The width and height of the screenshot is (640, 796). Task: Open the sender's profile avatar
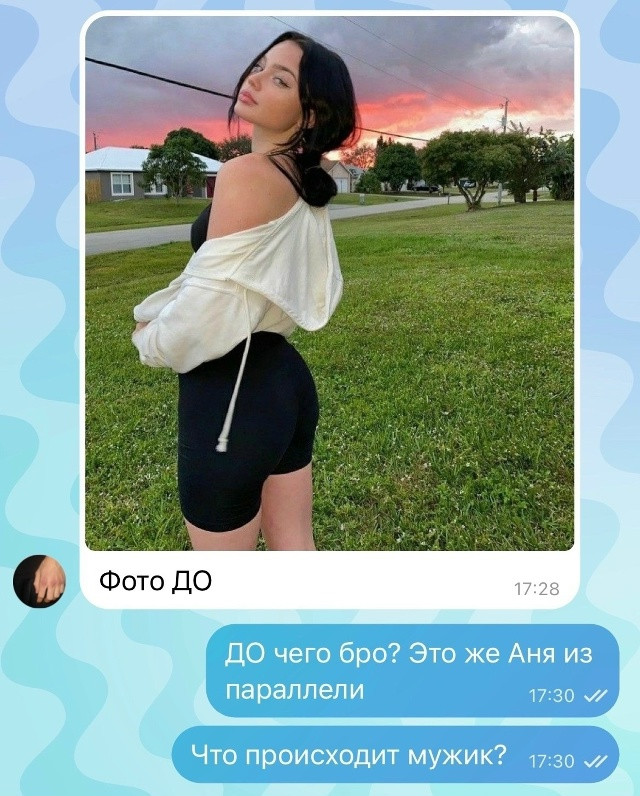click(x=39, y=581)
